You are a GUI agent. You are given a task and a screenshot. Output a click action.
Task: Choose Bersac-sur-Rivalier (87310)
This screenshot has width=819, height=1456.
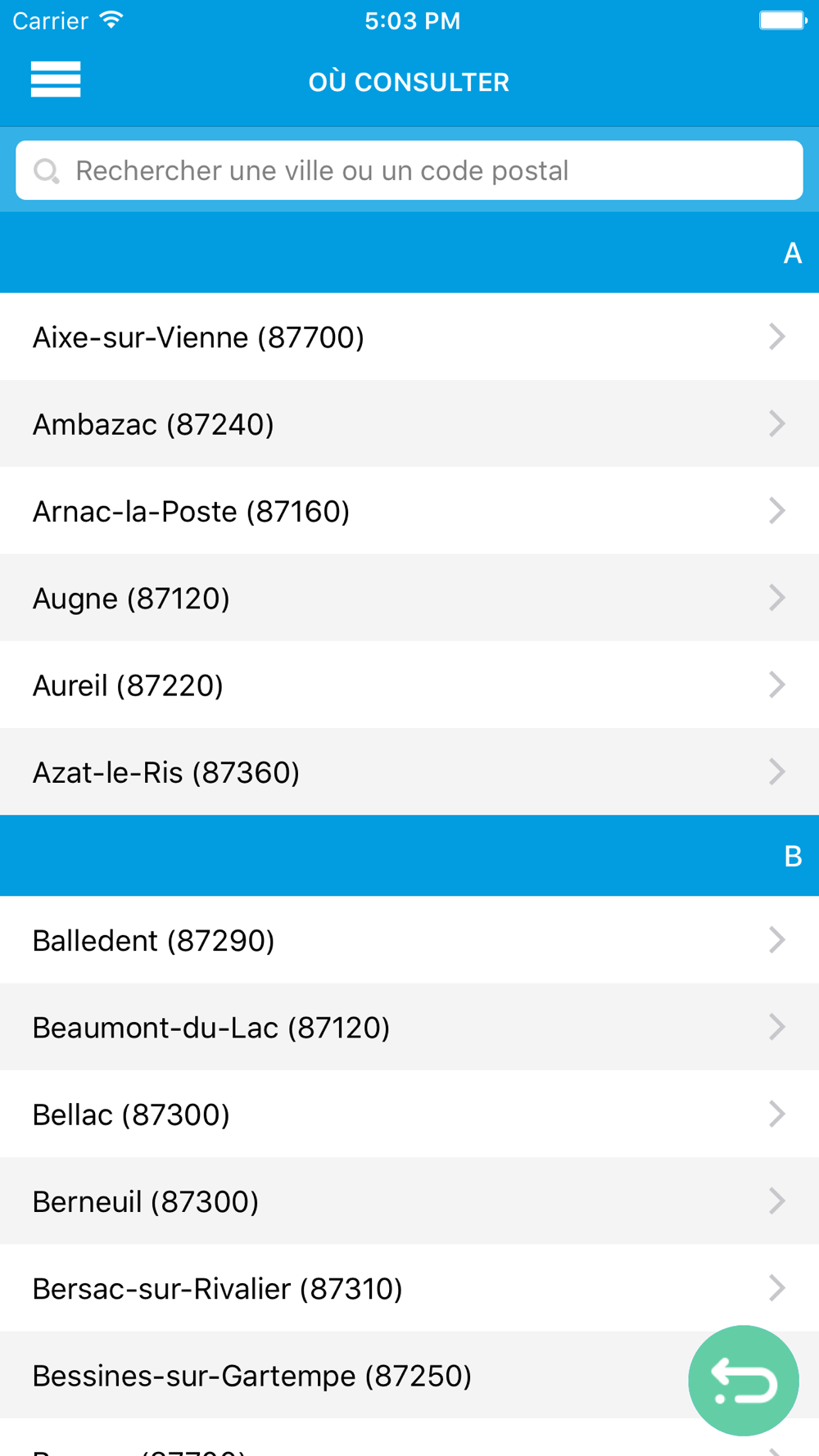(409, 1288)
